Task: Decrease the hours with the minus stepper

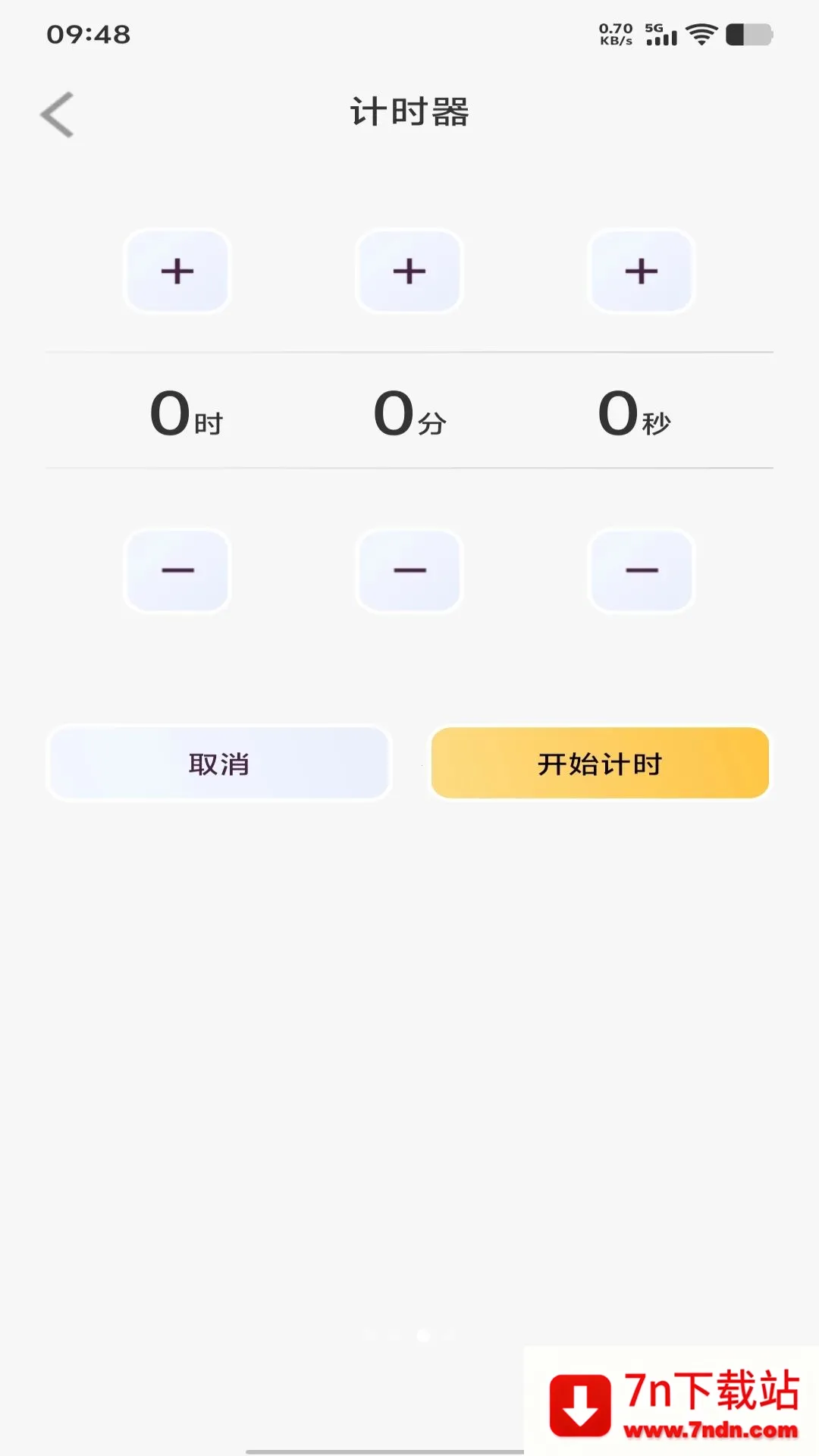Action: tap(177, 570)
